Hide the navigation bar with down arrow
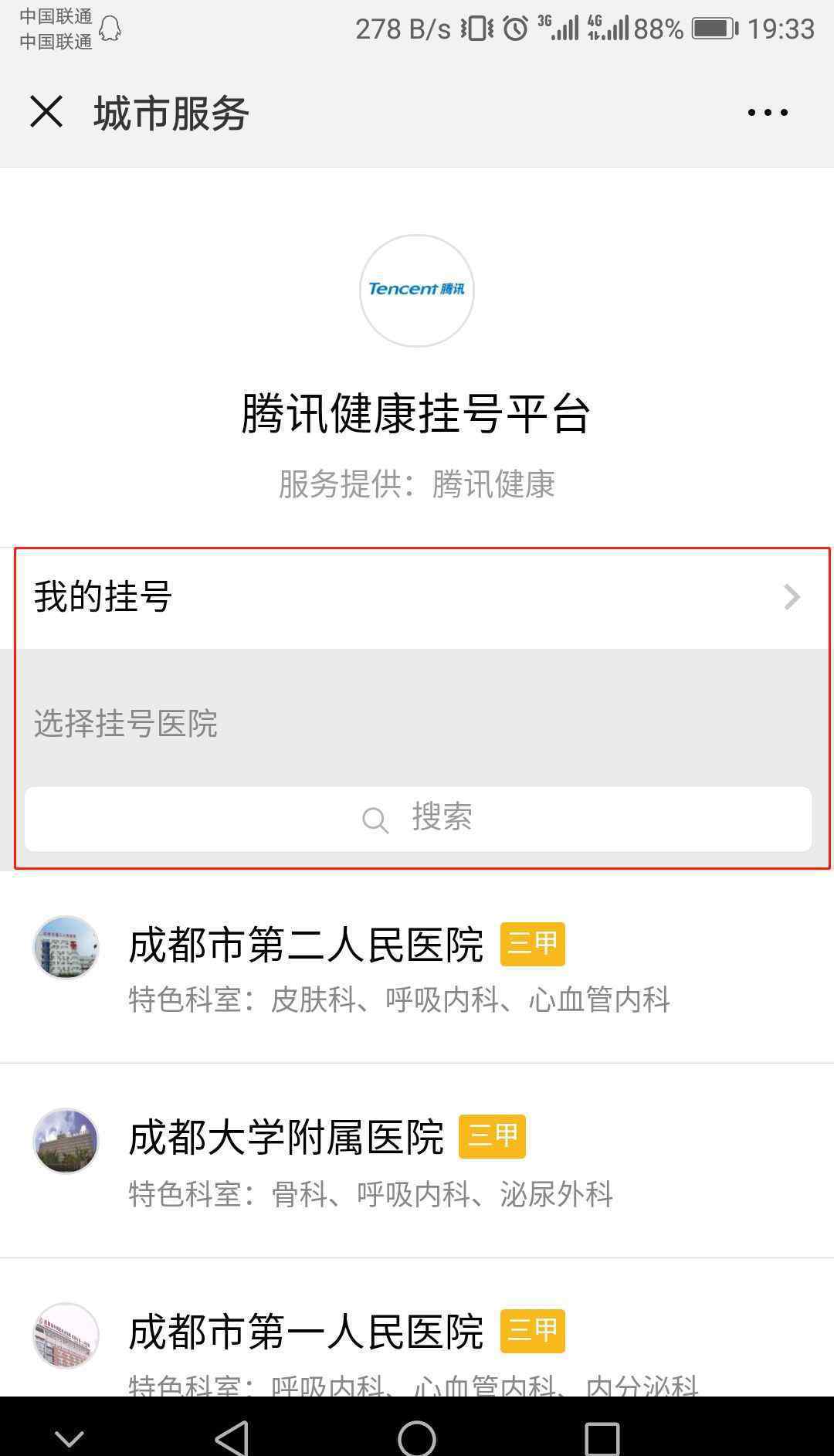The image size is (834, 1456). (x=69, y=1438)
